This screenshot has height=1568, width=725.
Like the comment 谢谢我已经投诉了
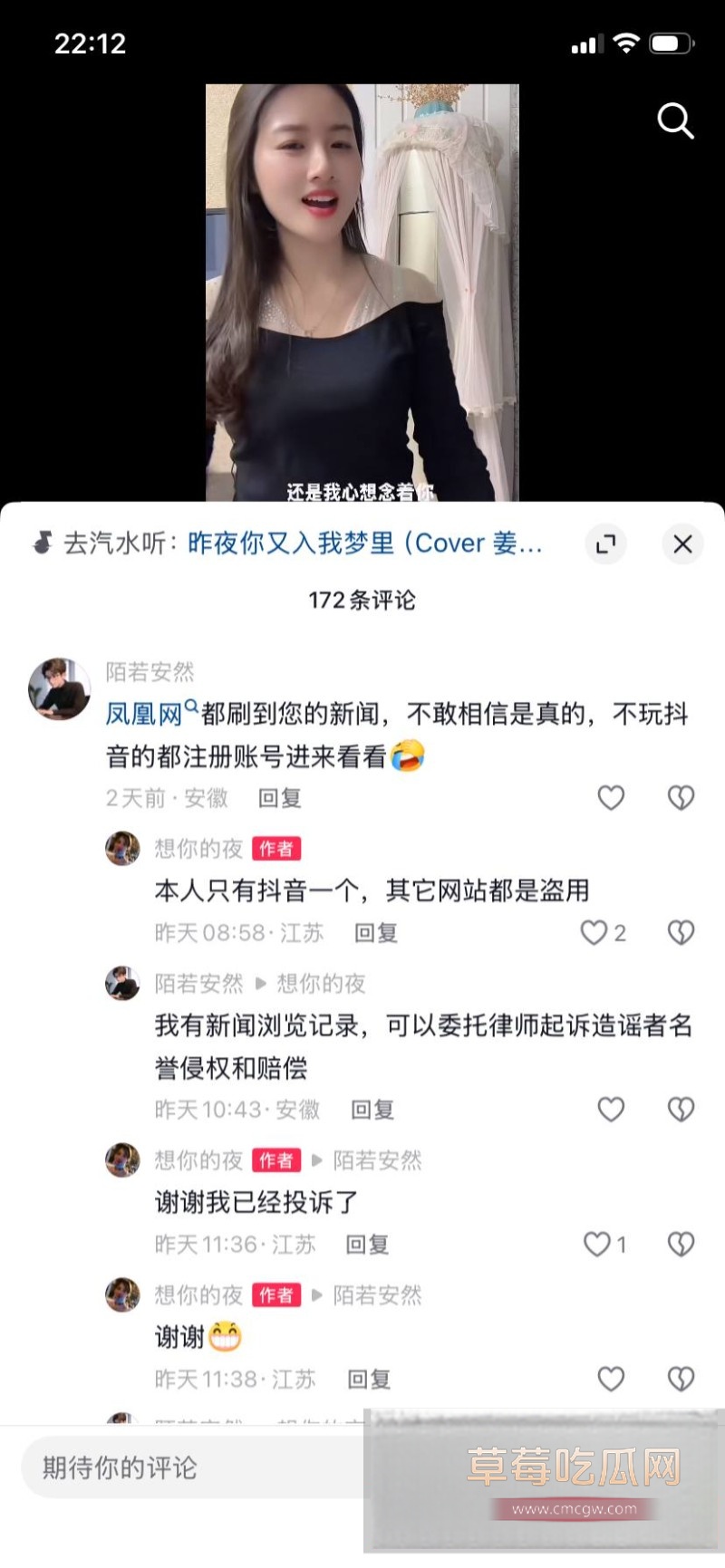click(598, 1245)
